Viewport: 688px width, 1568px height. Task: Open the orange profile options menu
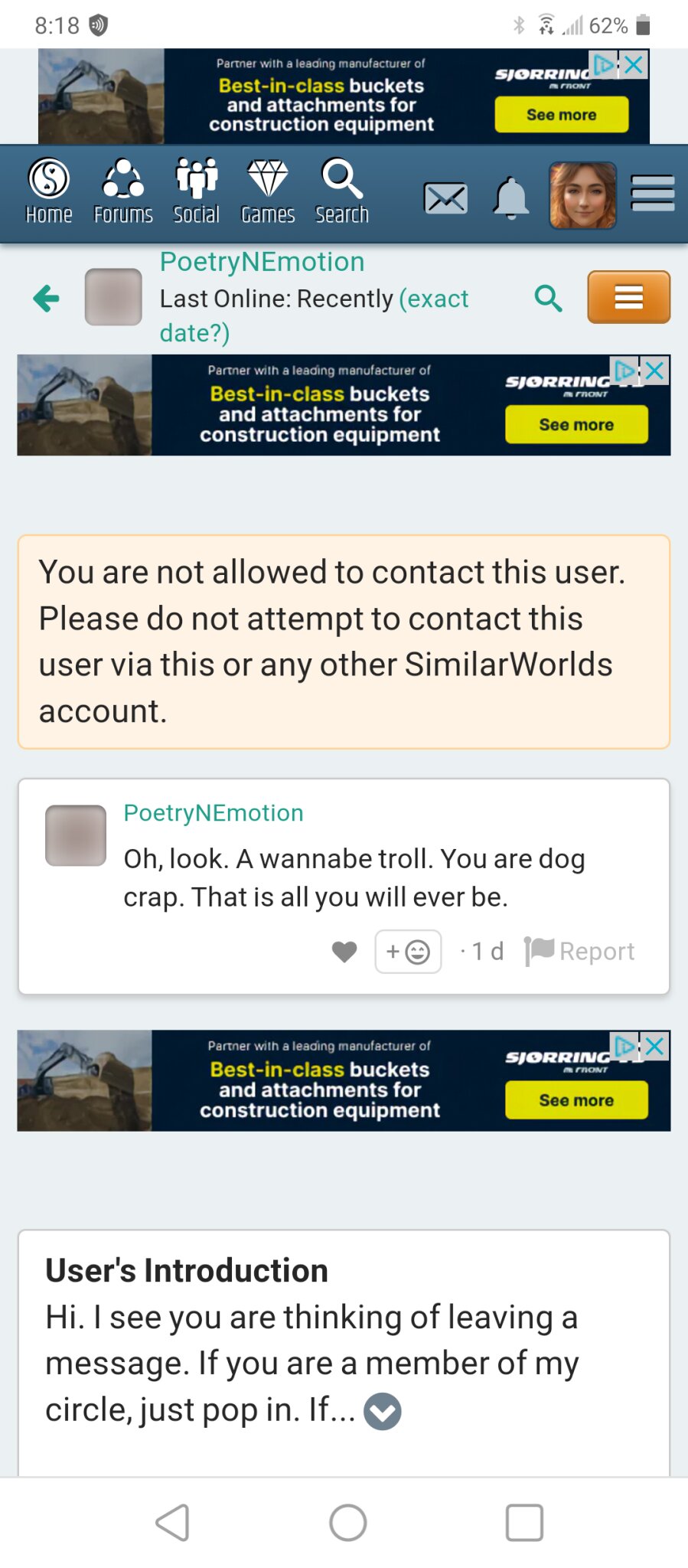click(x=628, y=297)
